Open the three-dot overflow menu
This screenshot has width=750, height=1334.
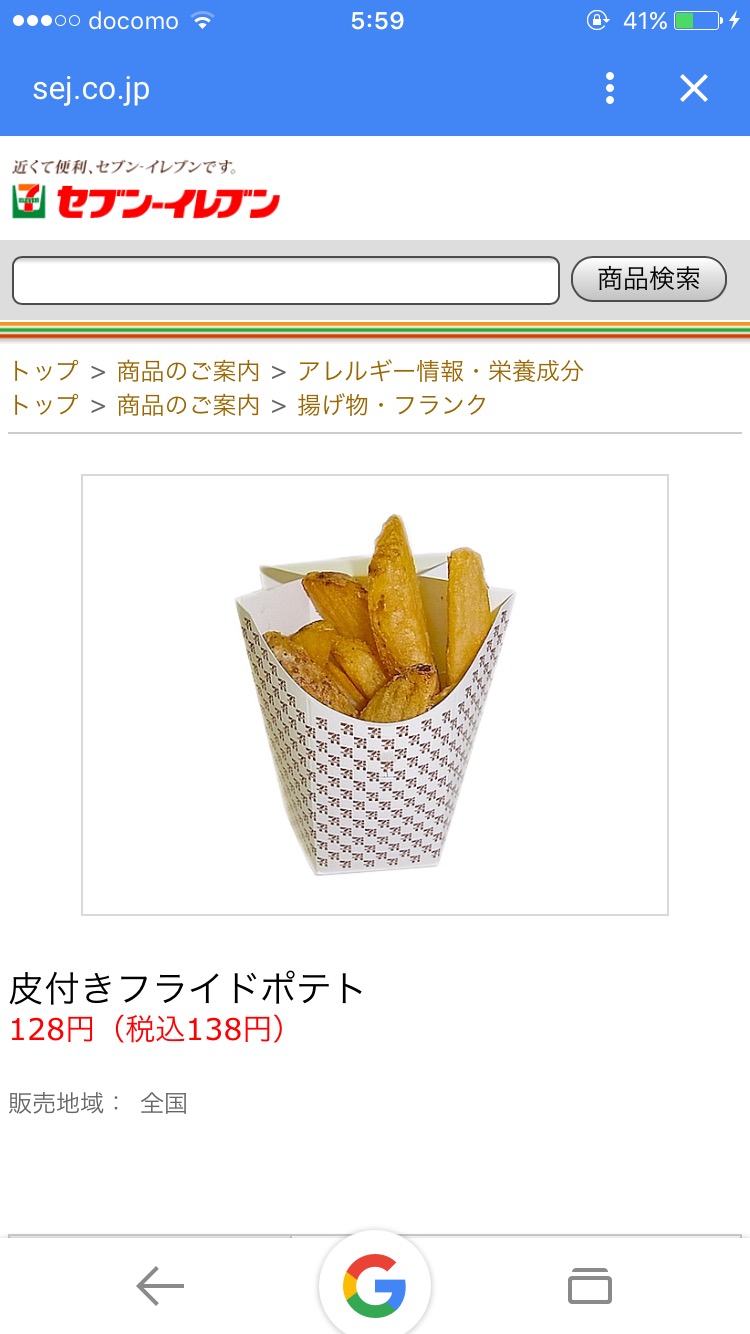(610, 89)
